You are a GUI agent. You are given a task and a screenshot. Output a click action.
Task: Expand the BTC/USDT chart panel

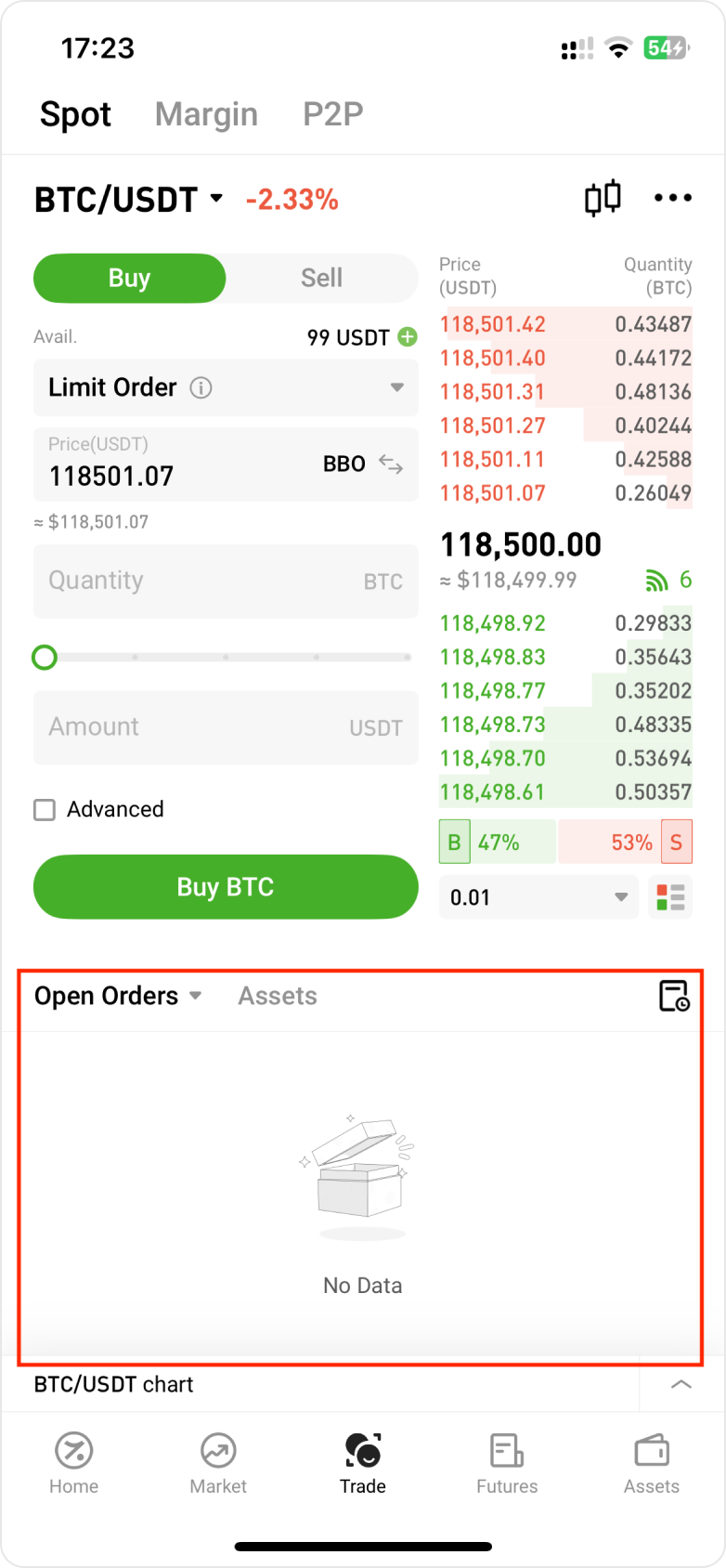point(681,1384)
